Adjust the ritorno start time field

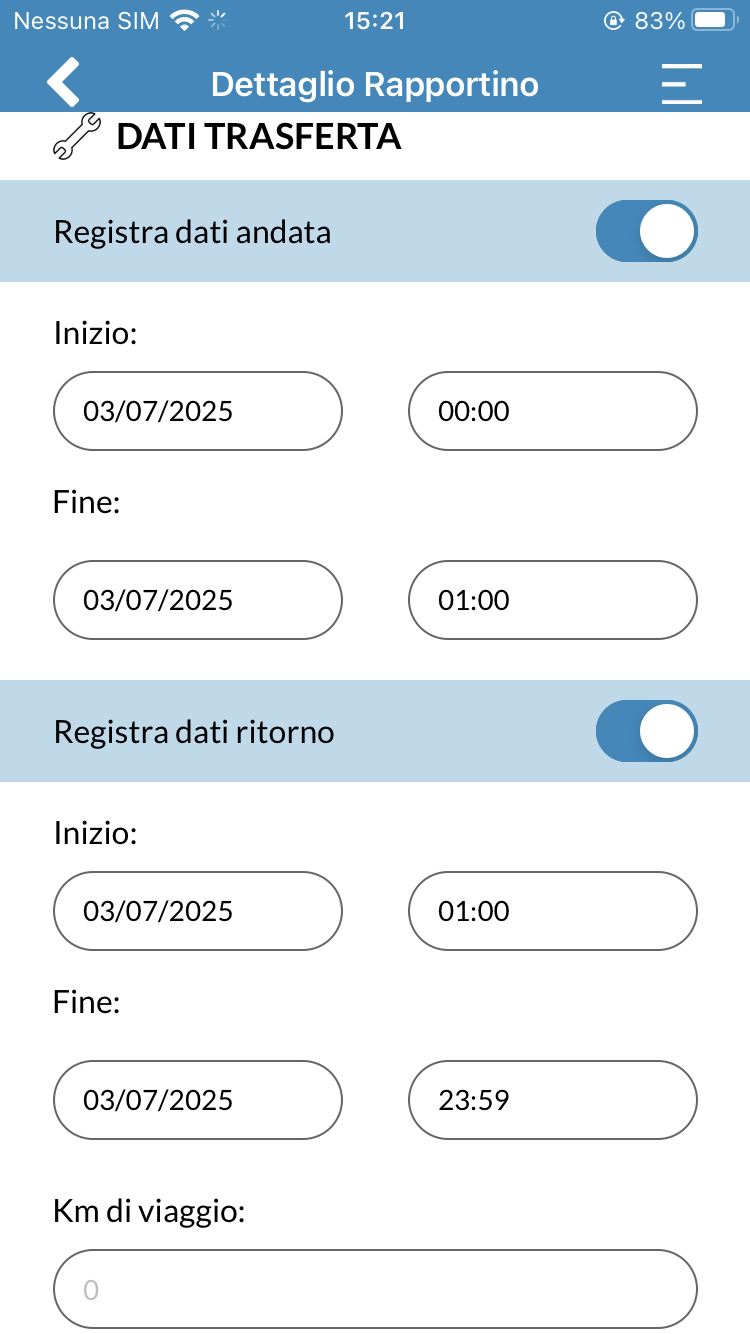tap(553, 911)
